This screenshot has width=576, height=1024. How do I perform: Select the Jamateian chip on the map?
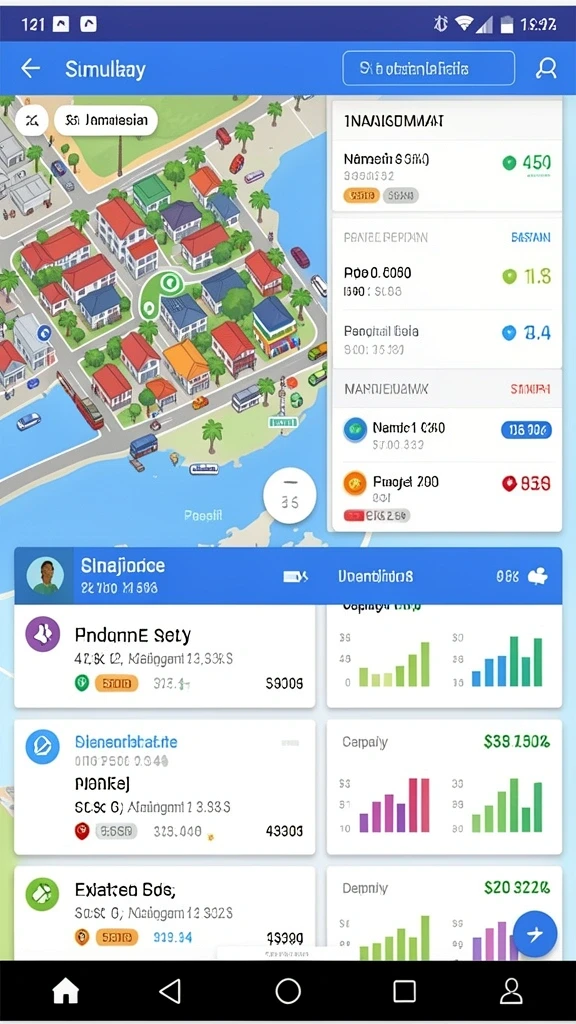tap(106, 120)
